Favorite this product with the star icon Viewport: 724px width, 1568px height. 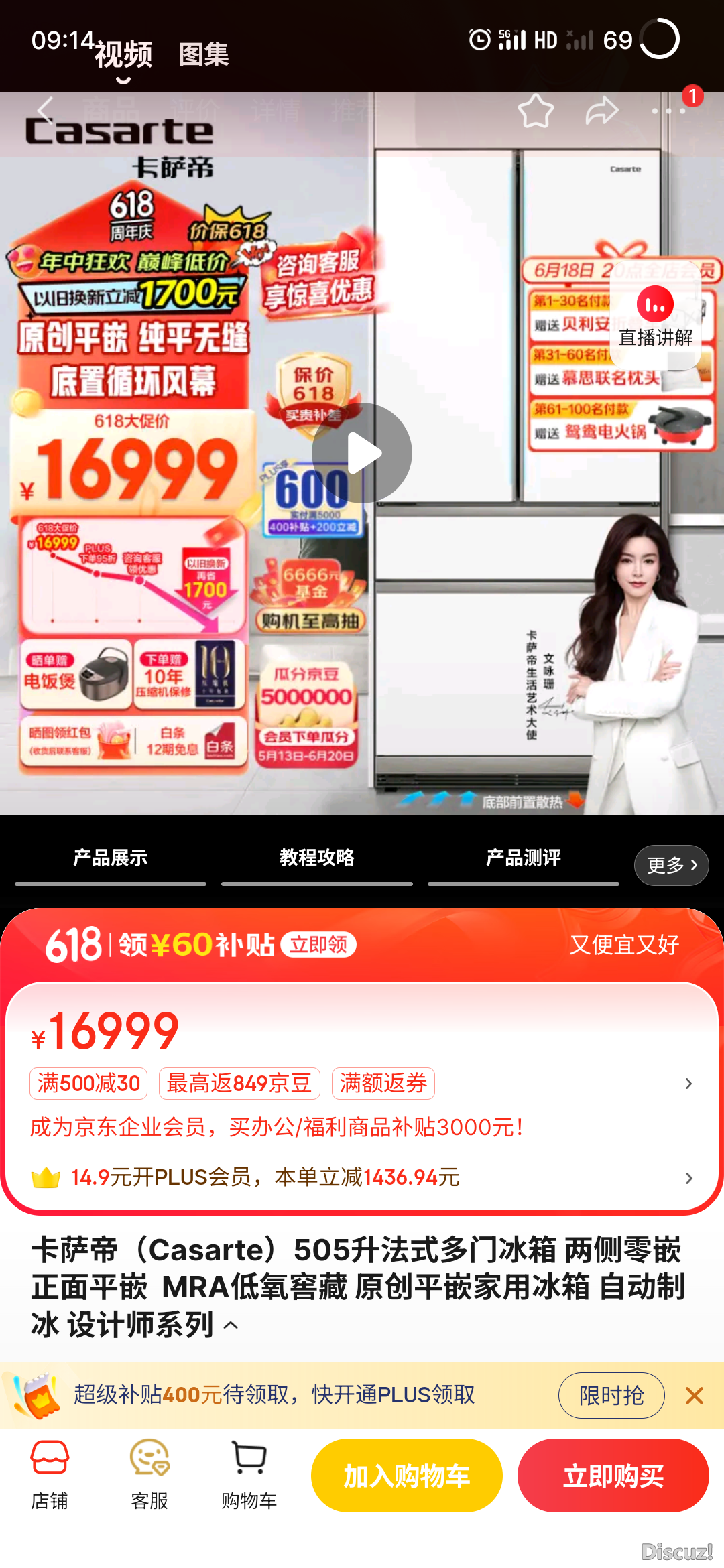536,111
